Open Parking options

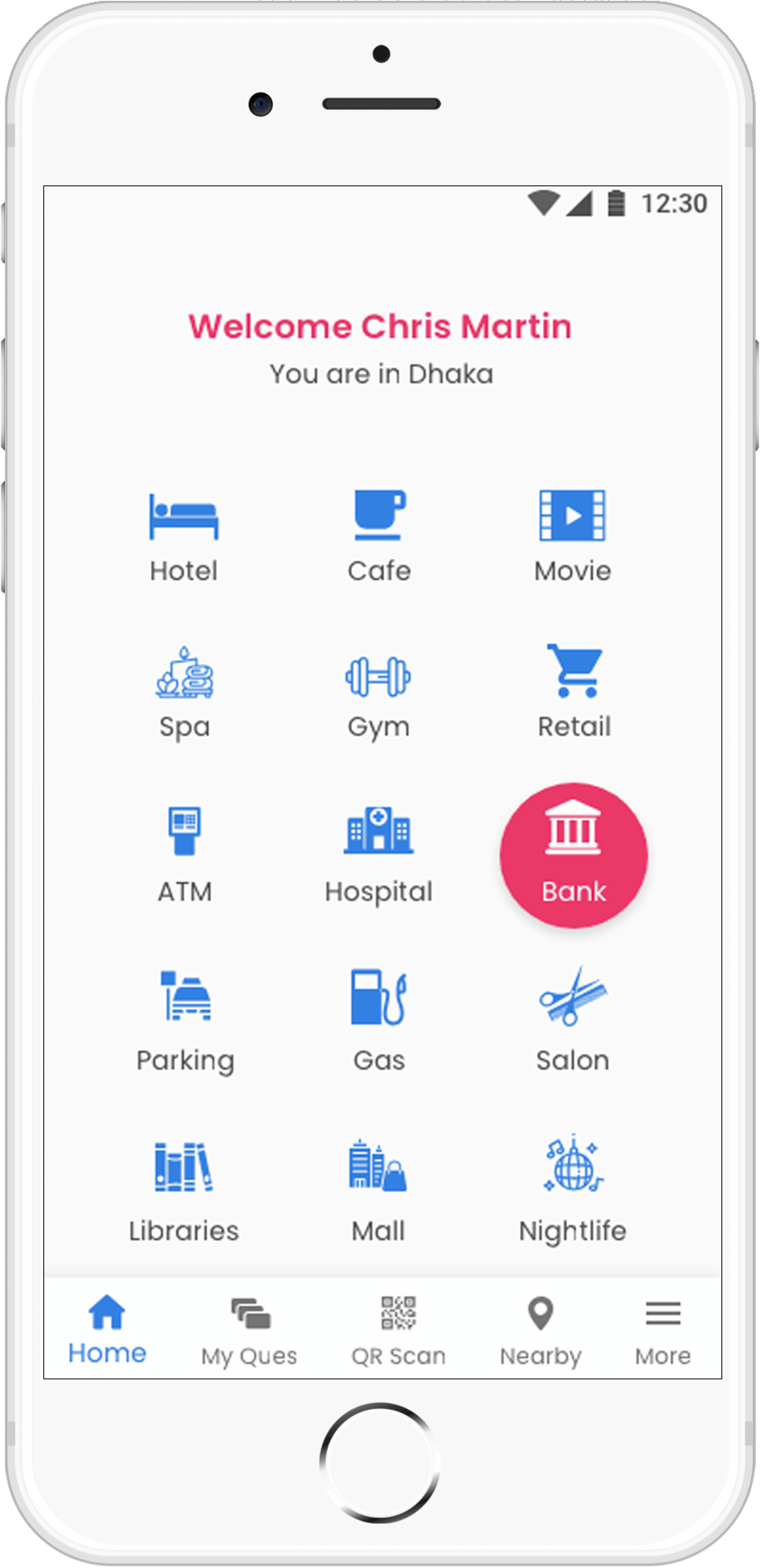pos(186,1022)
